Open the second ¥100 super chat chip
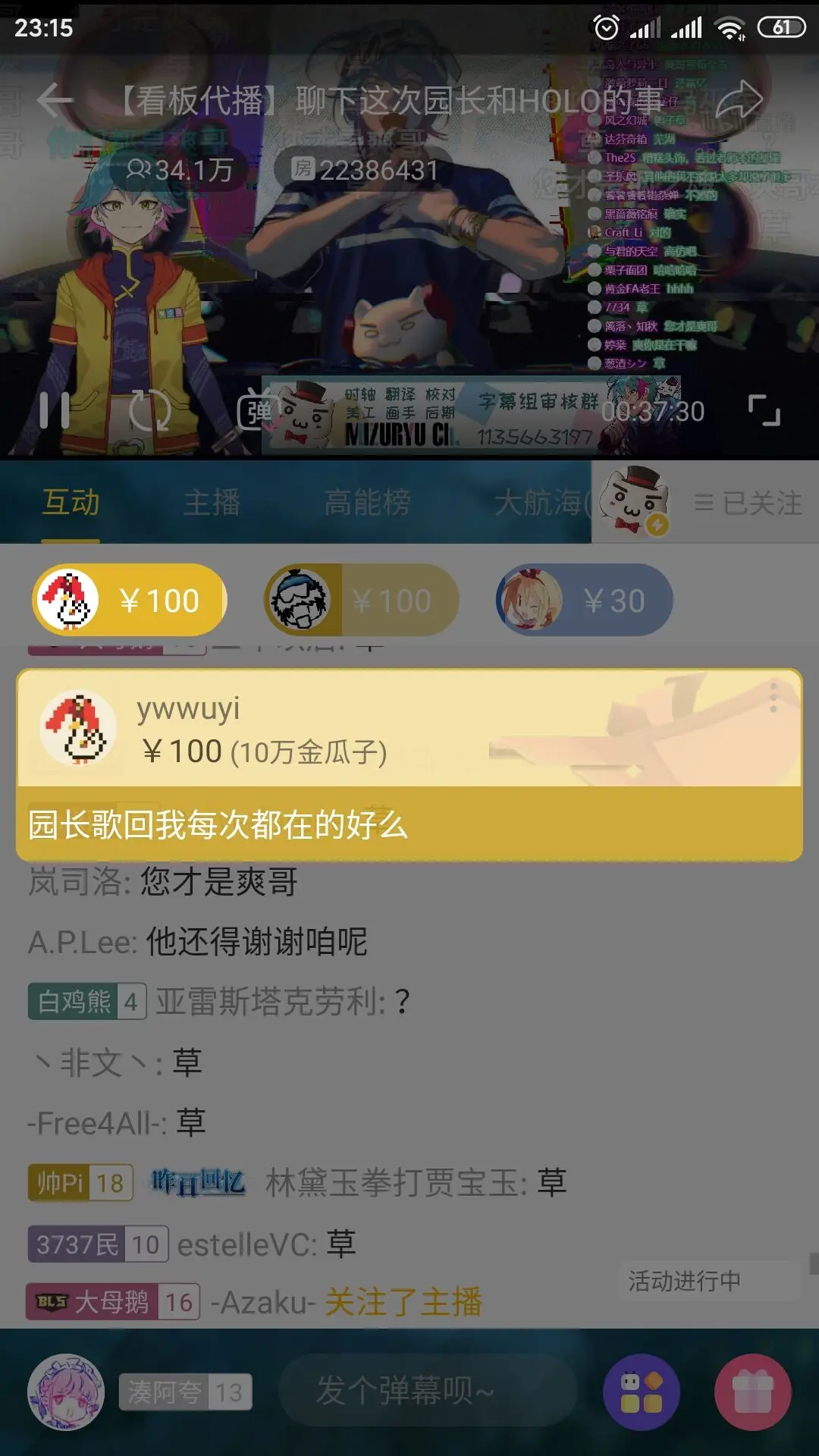The height and width of the screenshot is (1456, 819). (x=362, y=601)
